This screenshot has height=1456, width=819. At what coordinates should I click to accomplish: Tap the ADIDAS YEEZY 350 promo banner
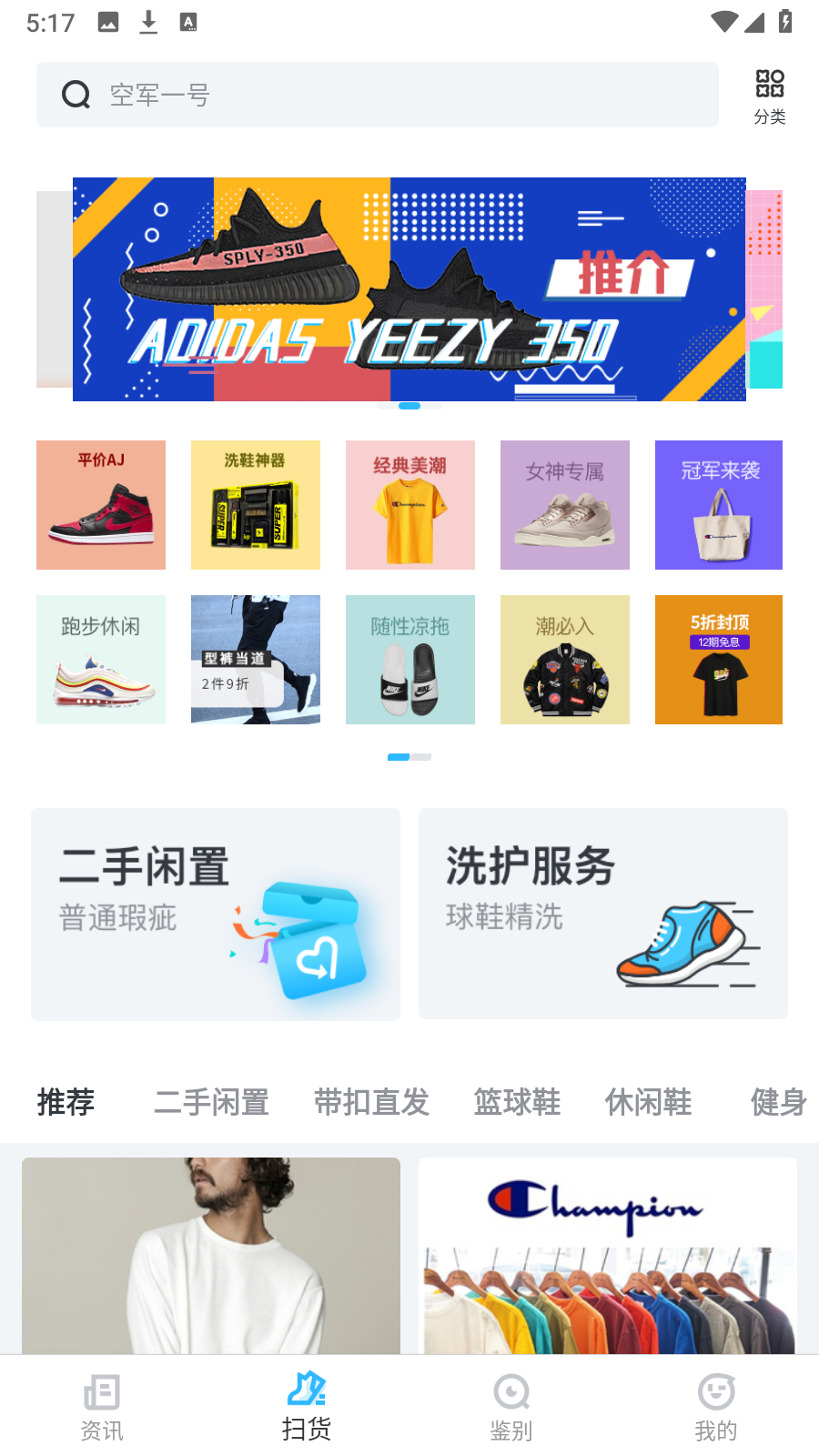coord(409,289)
